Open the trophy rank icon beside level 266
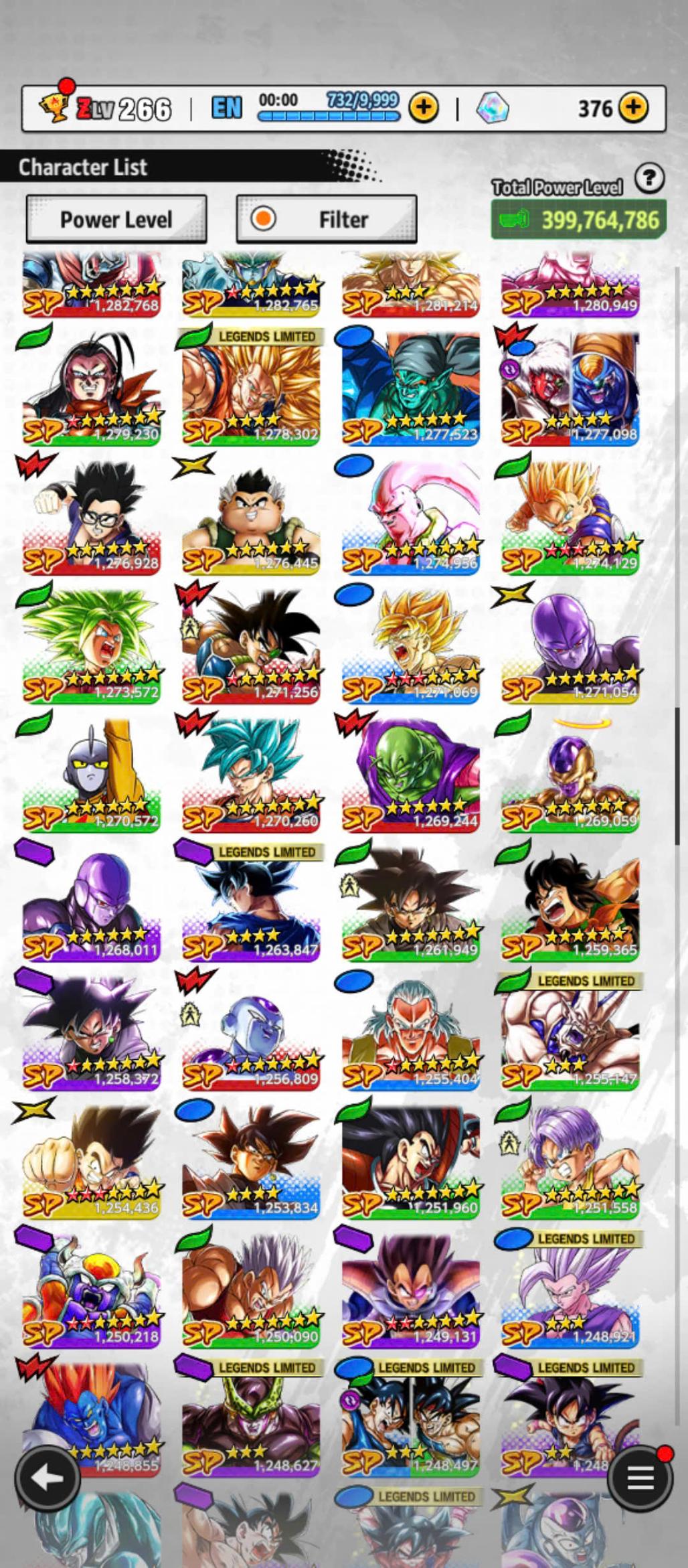 [55, 106]
